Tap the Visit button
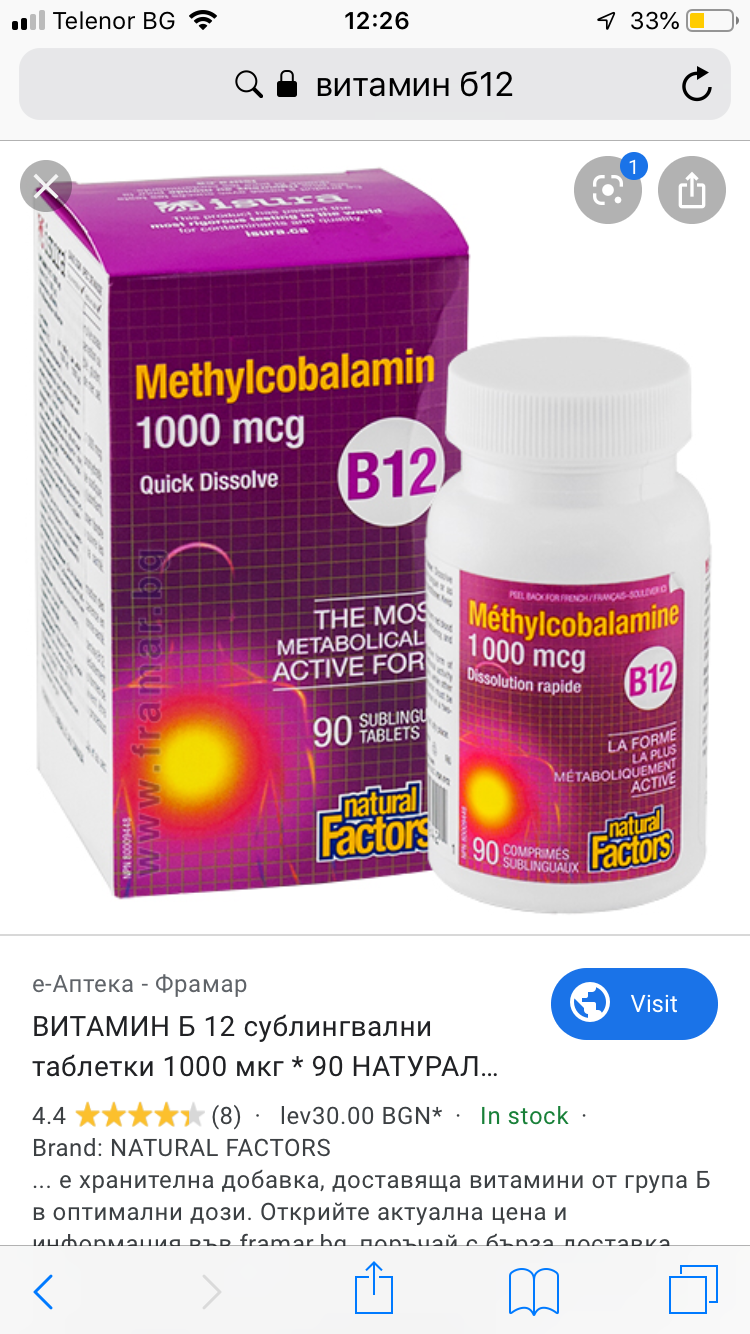750x1334 pixels. 634,1003
